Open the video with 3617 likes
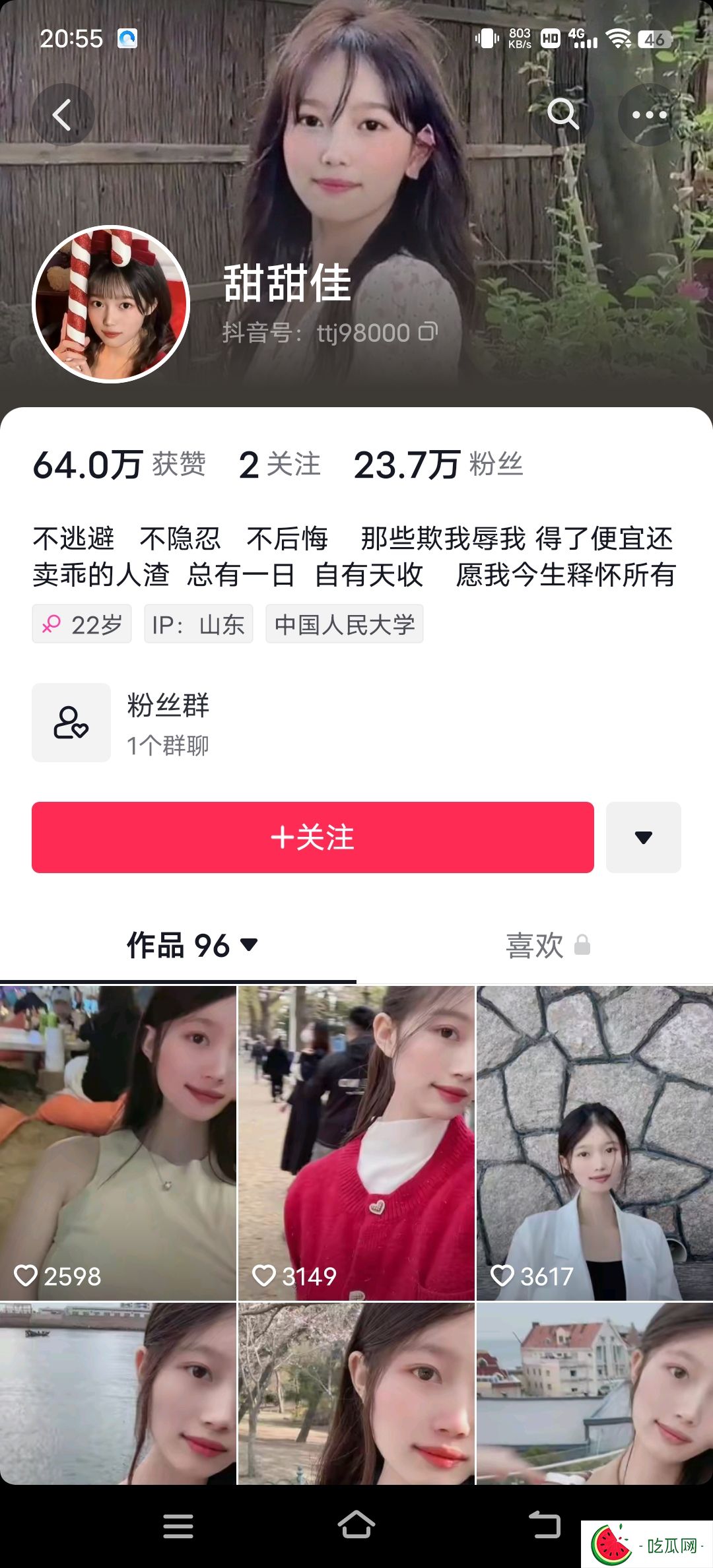713x1568 pixels. (x=594, y=1143)
